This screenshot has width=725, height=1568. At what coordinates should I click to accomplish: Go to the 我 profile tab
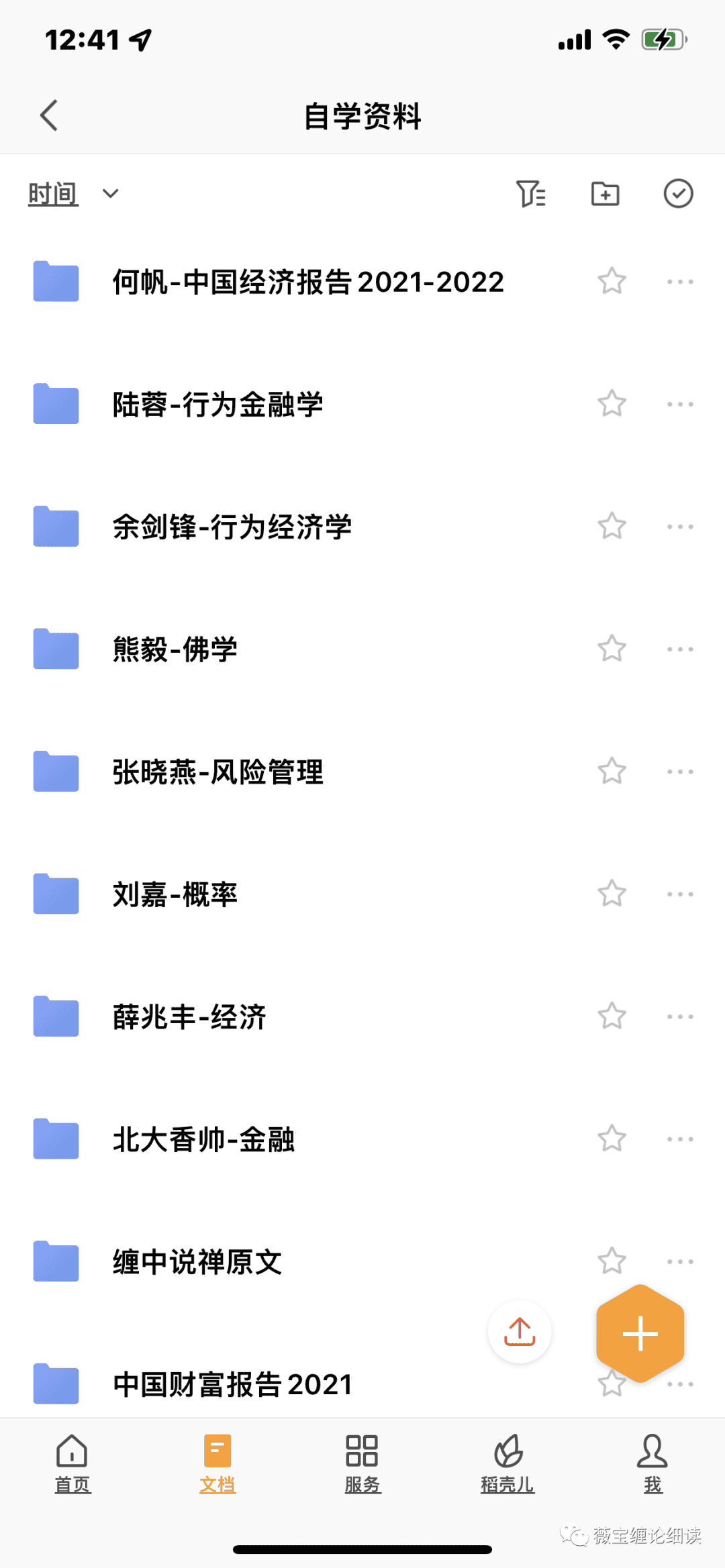652,1464
